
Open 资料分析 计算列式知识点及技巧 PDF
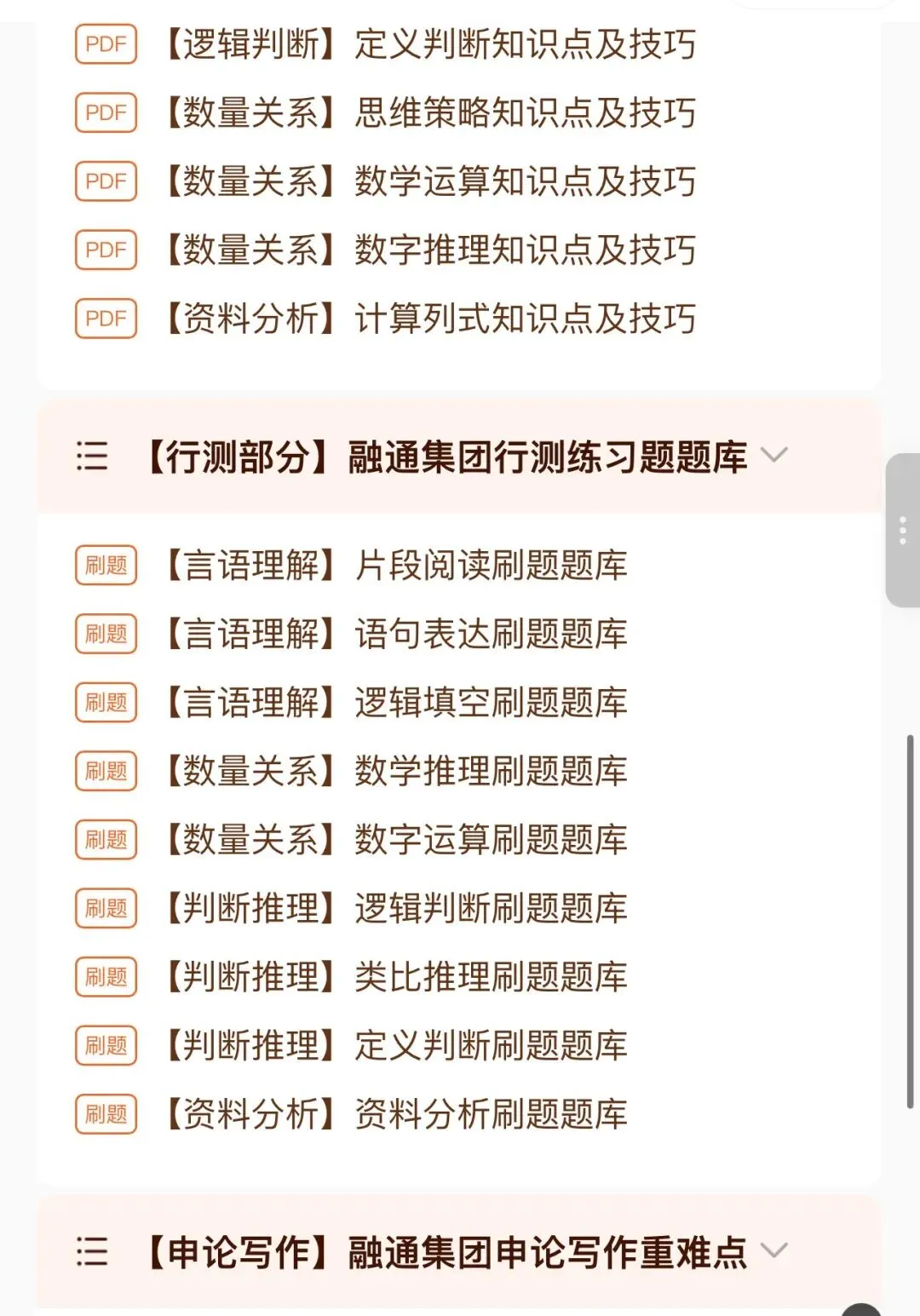click(386, 319)
